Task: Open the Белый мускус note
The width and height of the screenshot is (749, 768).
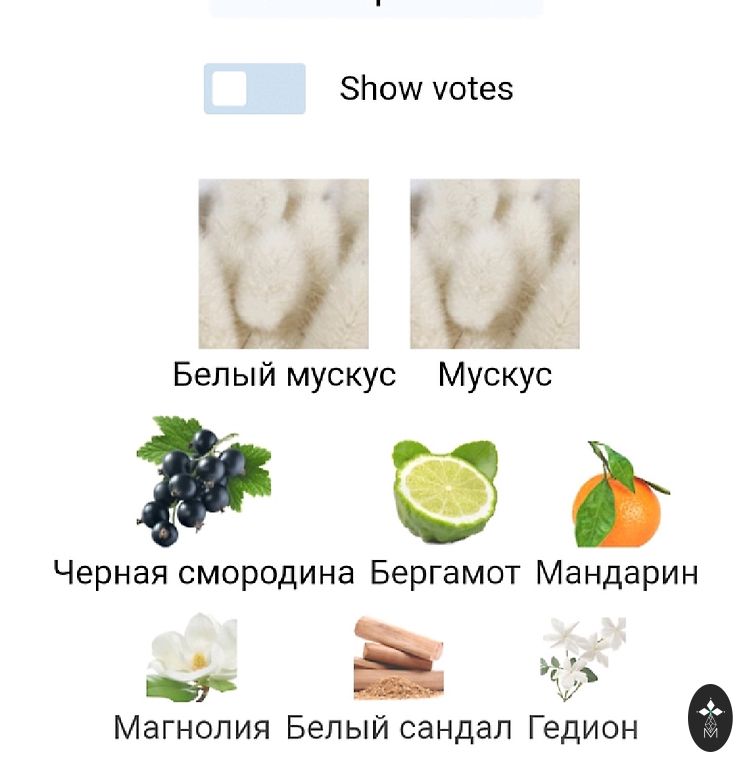Action: 283,264
